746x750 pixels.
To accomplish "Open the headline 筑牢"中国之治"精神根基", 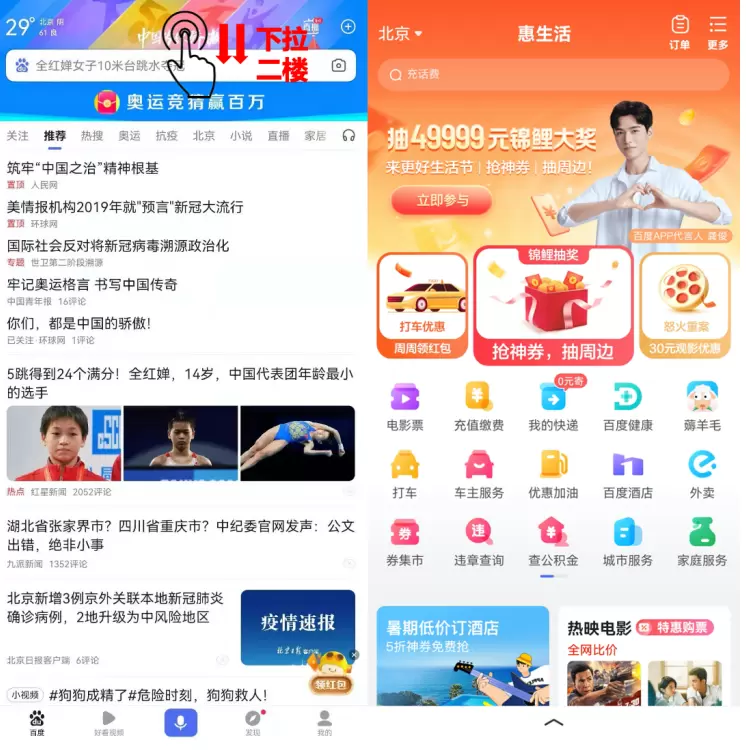I will [x=83, y=168].
